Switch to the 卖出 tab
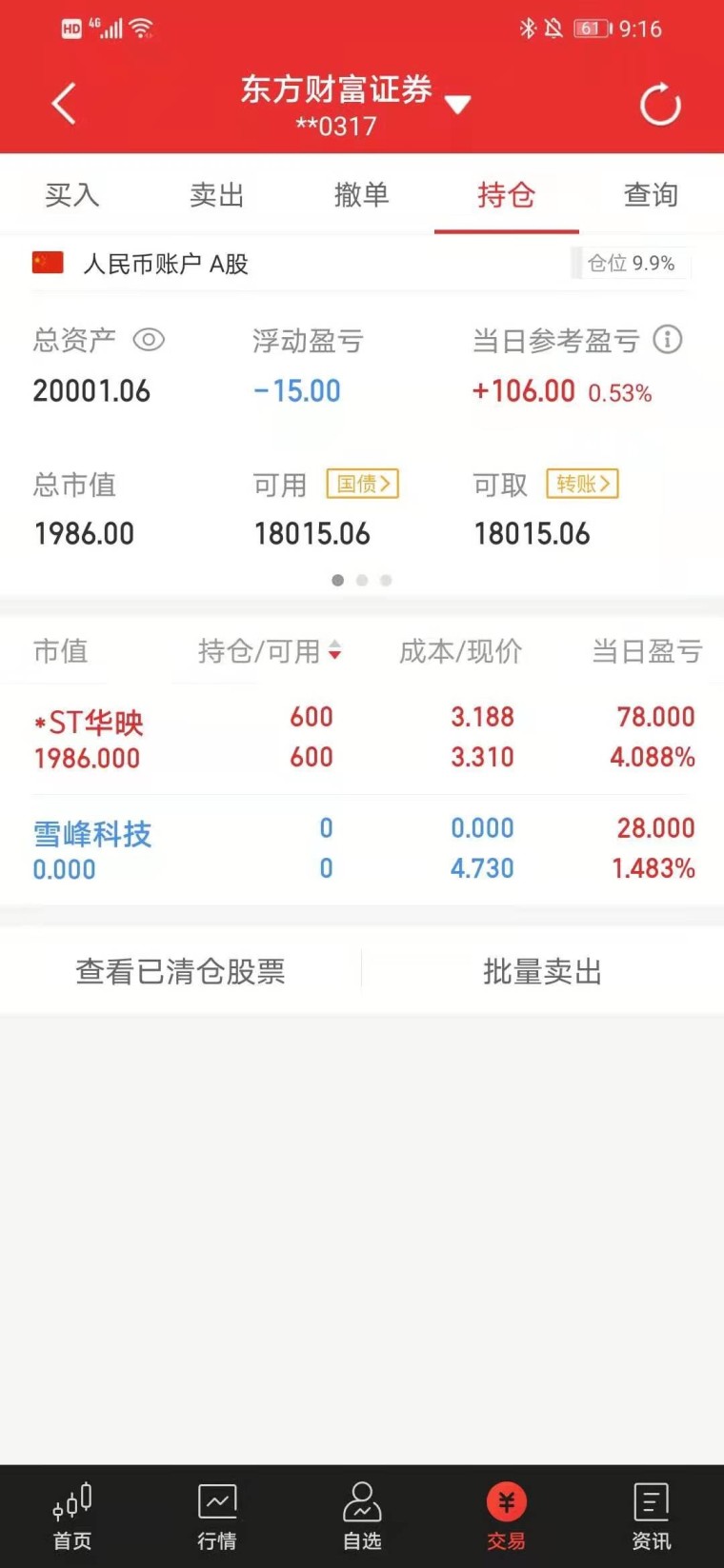The image size is (724, 1568). coord(217,195)
